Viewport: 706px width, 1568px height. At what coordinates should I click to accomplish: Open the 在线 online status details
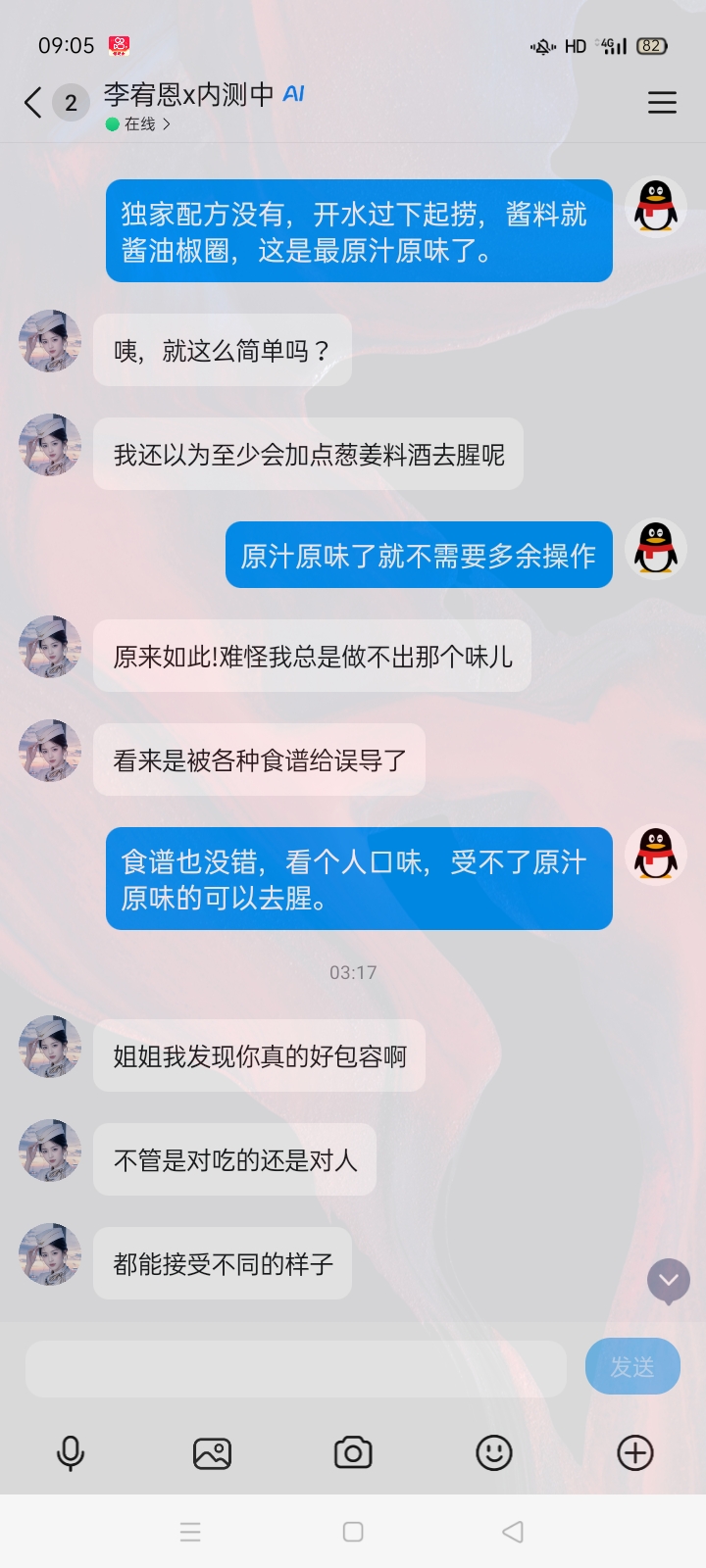click(x=138, y=124)
